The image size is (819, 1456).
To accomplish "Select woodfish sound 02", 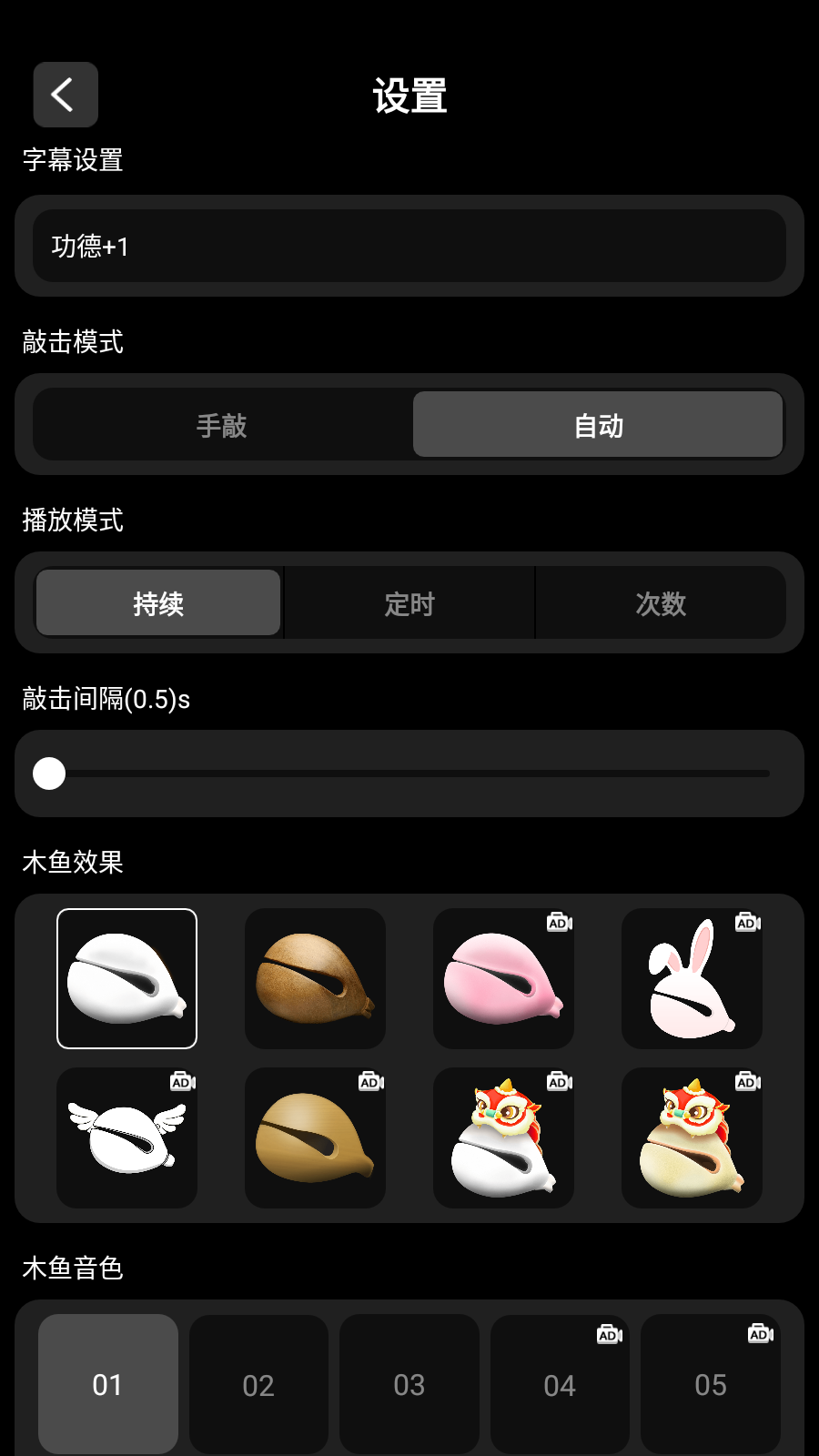I will [258, 1384].
